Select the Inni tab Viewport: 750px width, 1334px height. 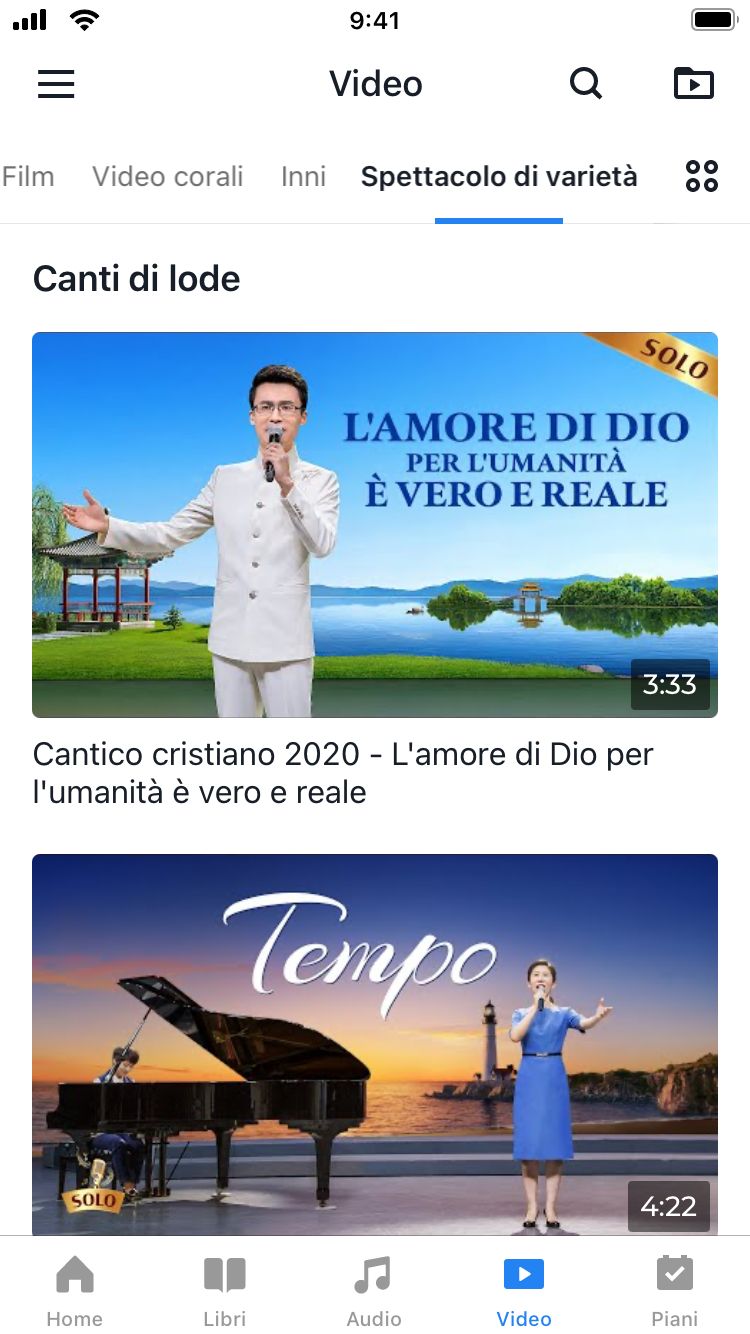click(303, 177)
